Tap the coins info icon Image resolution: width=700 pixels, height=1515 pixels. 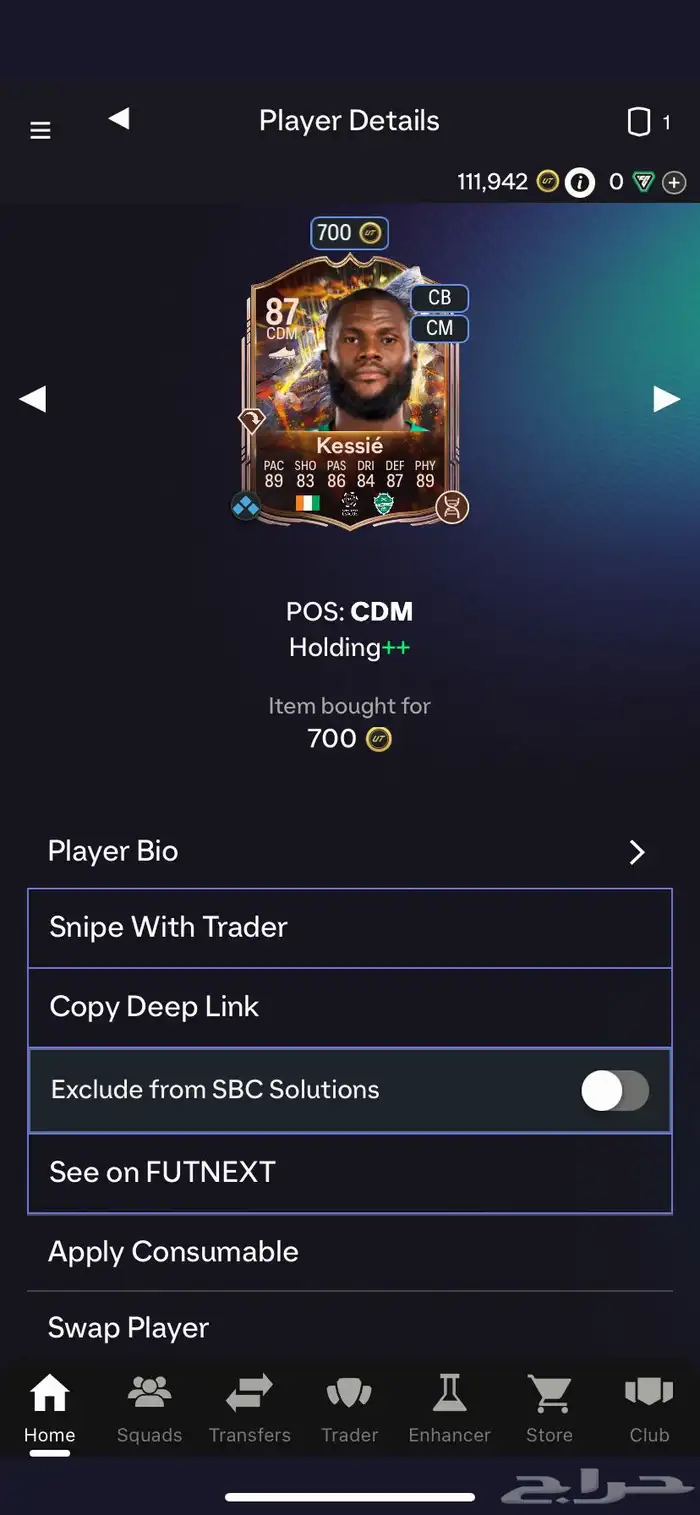(x=579, y=182)
